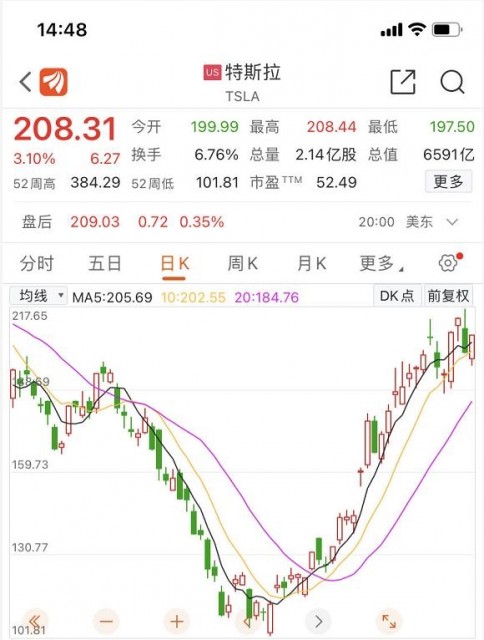The image size is (484, 640).
Task: Move chart forward with right arrow
Action: pyautogui.click(x=318, y=622)
